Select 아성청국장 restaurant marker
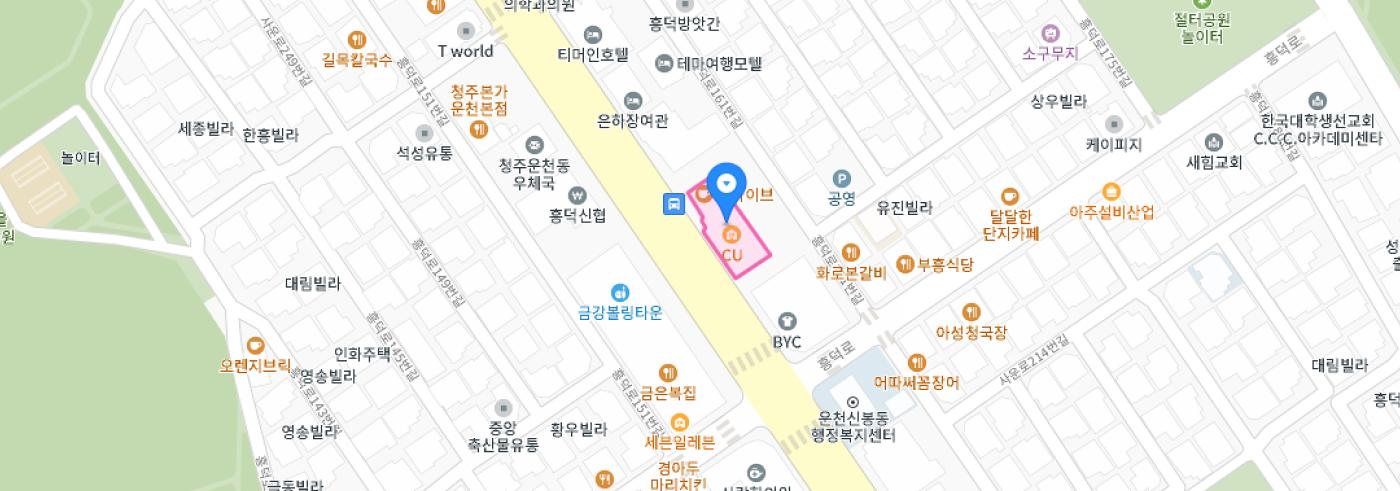The image size is (1400, 491). [971, 312]
